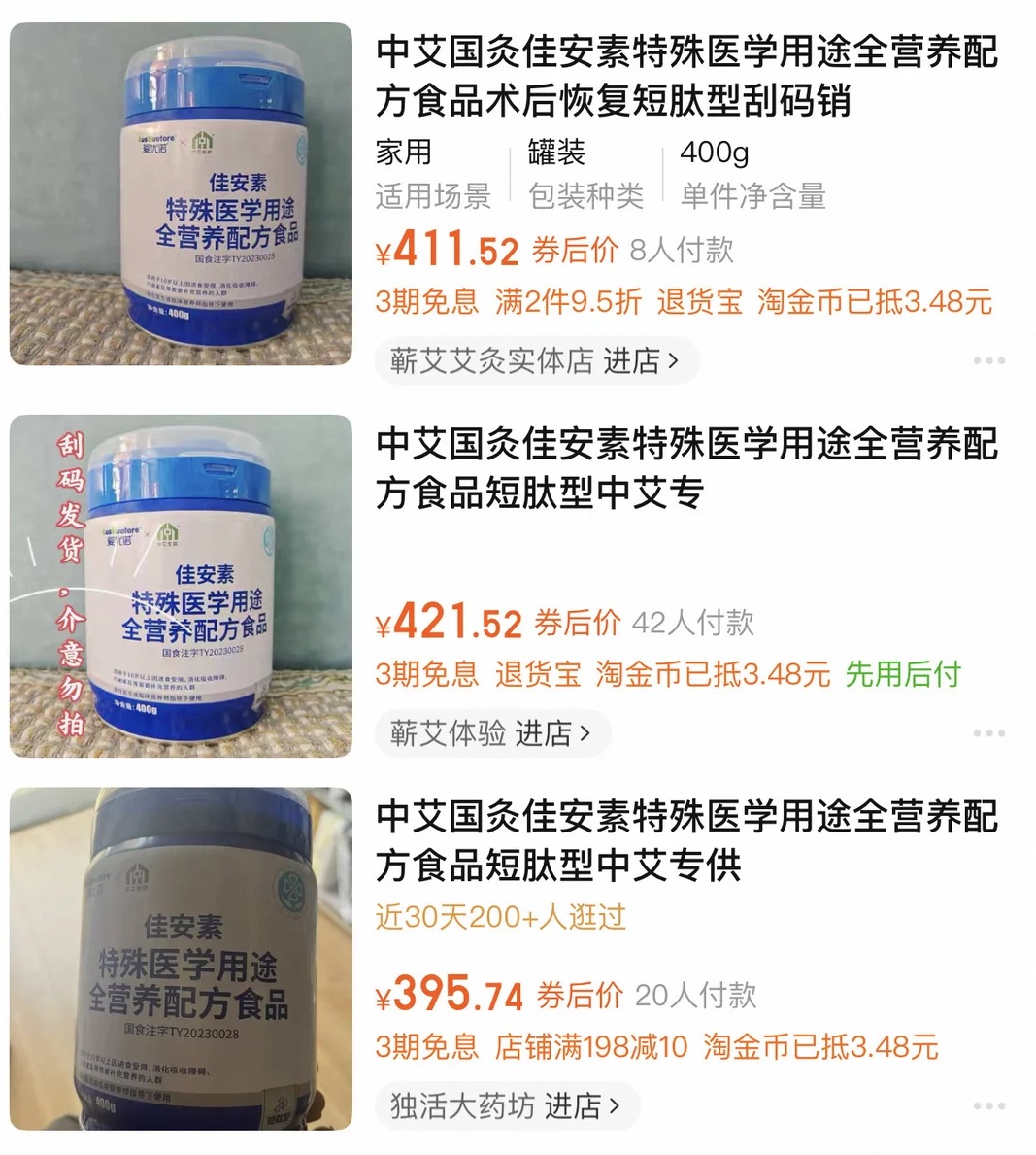1036x1155 pixels.
Task: Visit the 蕲艾体验 store
Action: [491, 733]
